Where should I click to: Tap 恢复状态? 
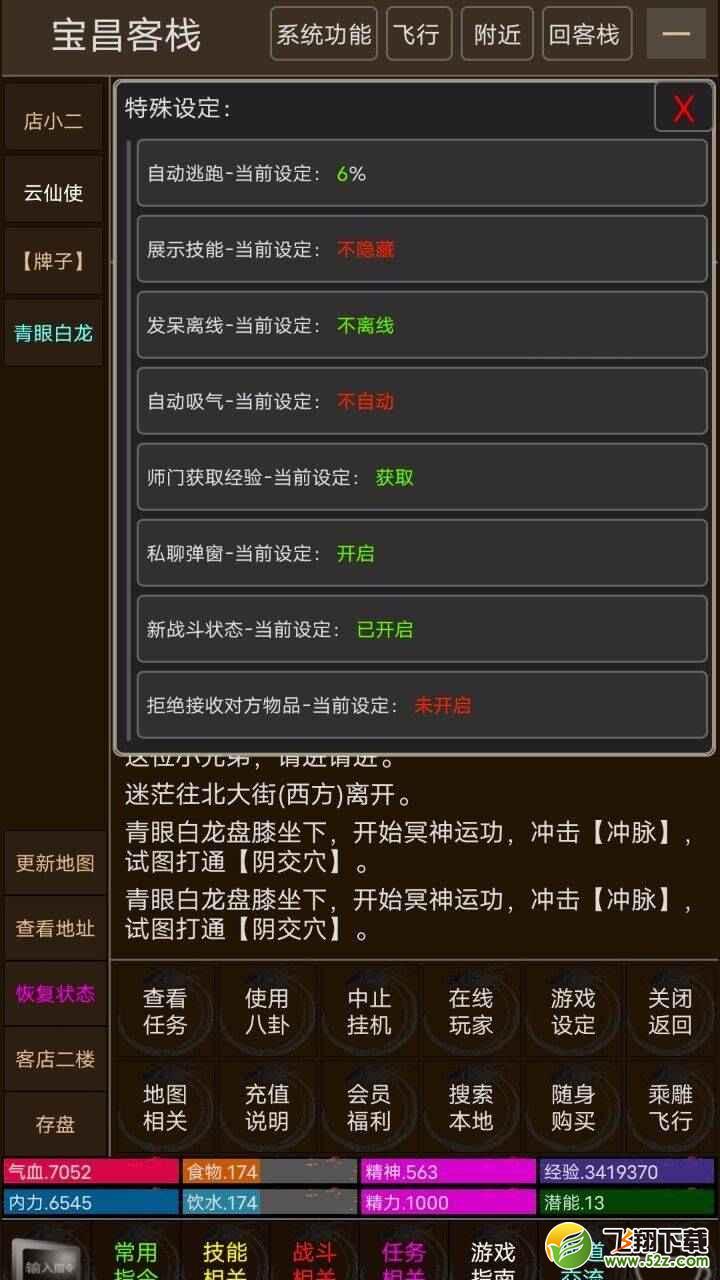55,993
